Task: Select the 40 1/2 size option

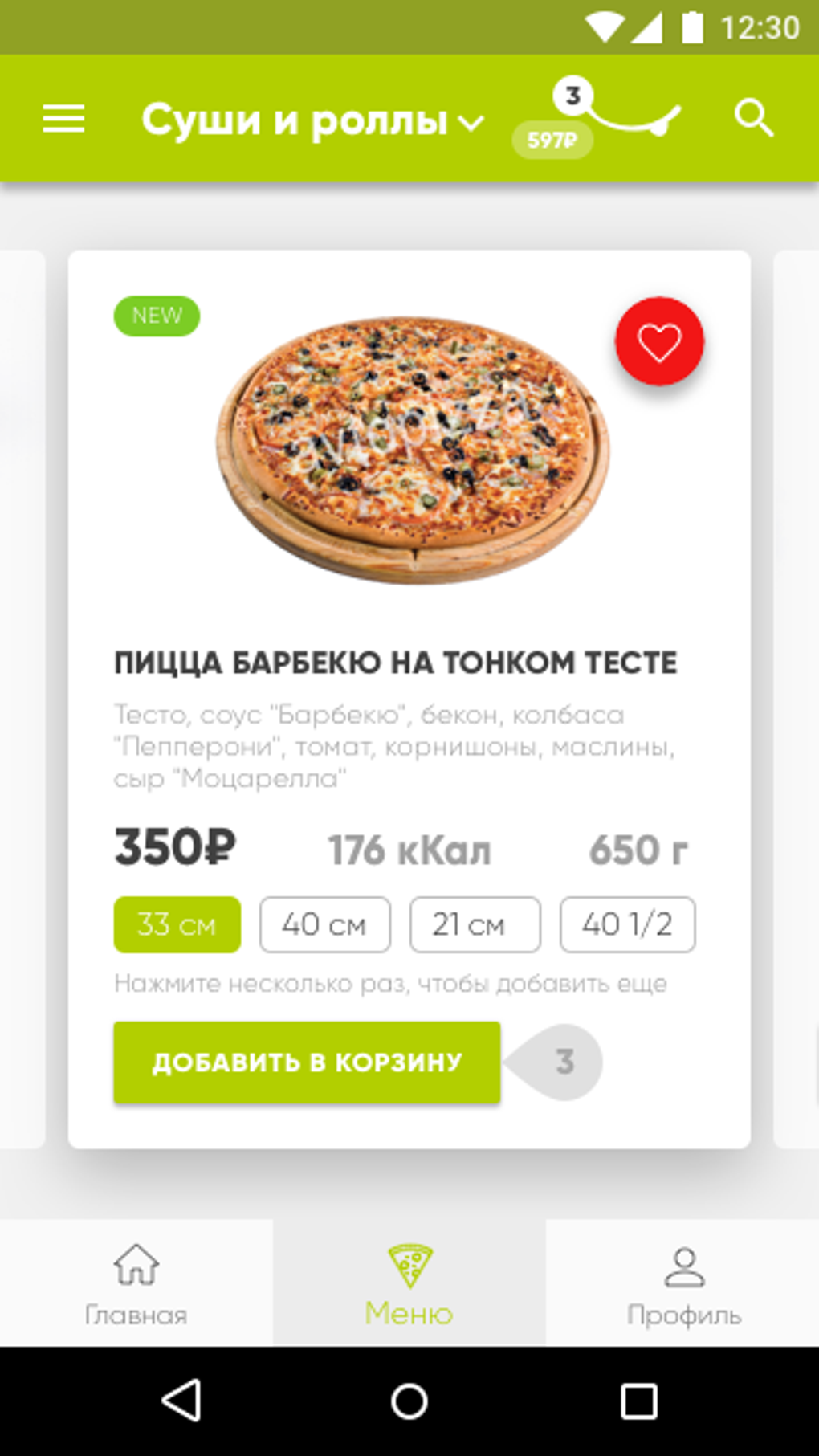Action: (627, 924)
